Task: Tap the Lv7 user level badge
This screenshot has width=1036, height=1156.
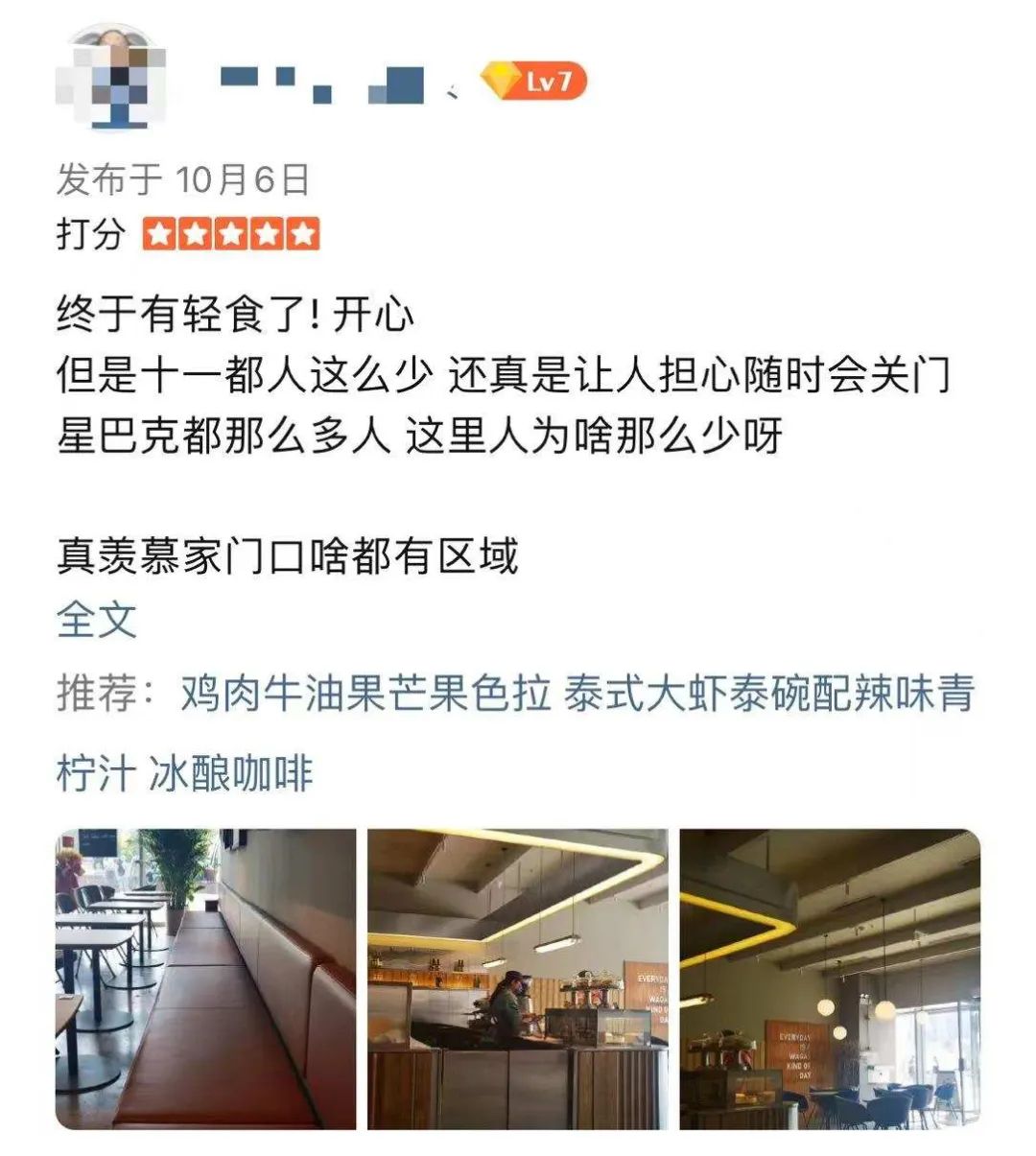Action: 533,82
